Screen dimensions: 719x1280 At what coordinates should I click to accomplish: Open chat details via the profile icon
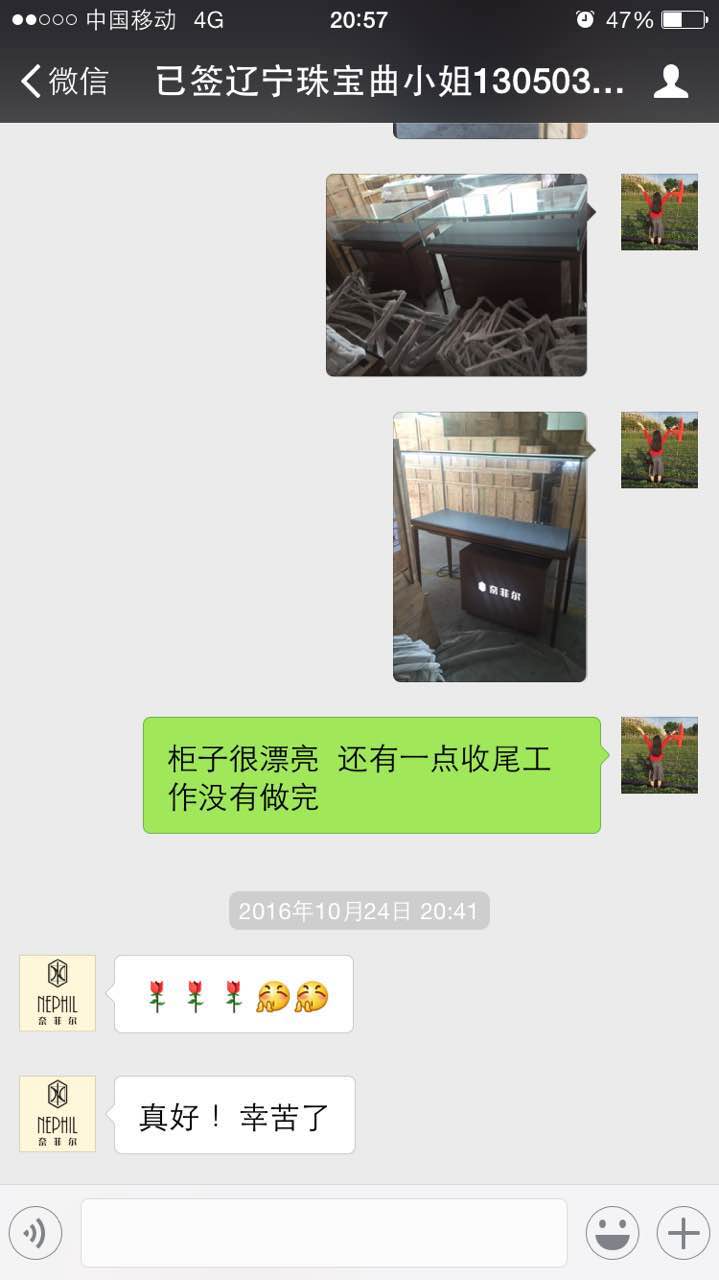tap(671, 82)
